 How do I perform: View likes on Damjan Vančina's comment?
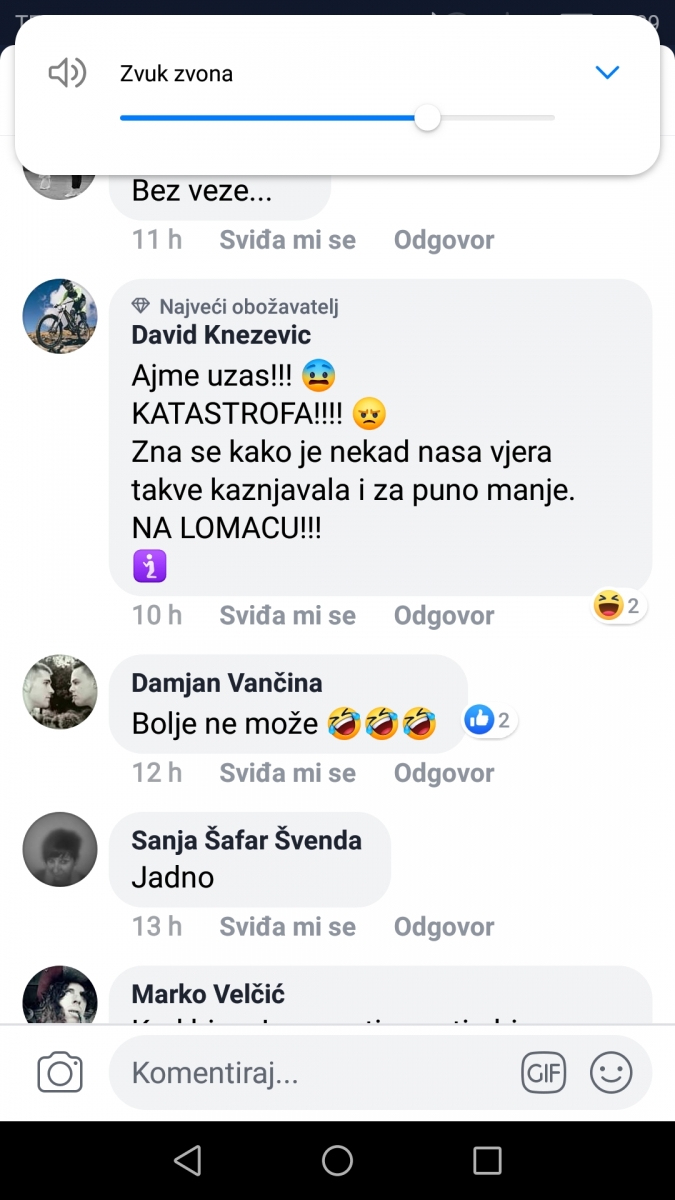pos(490,720)
